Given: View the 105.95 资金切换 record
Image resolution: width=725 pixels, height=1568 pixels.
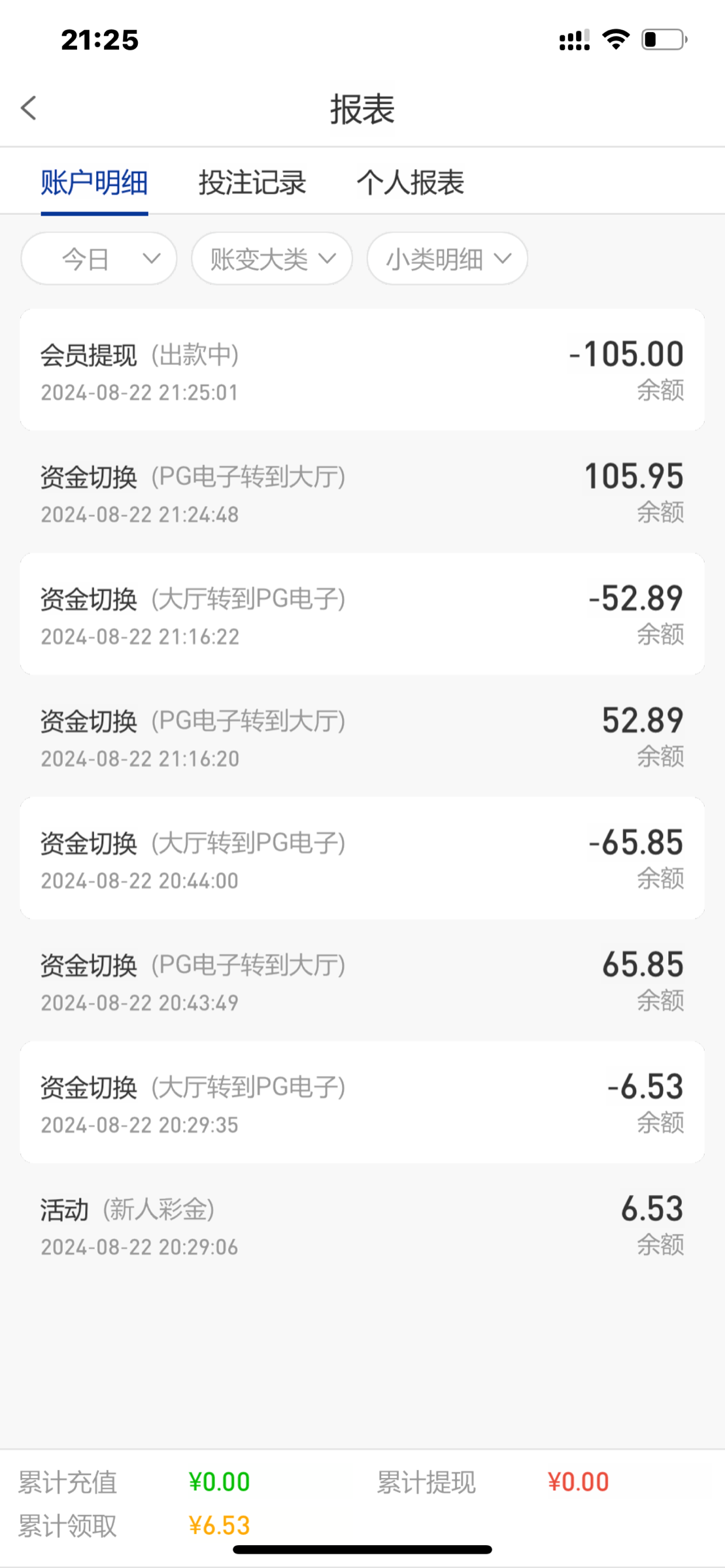Looking at the screenshot, I should click(362, 492).
